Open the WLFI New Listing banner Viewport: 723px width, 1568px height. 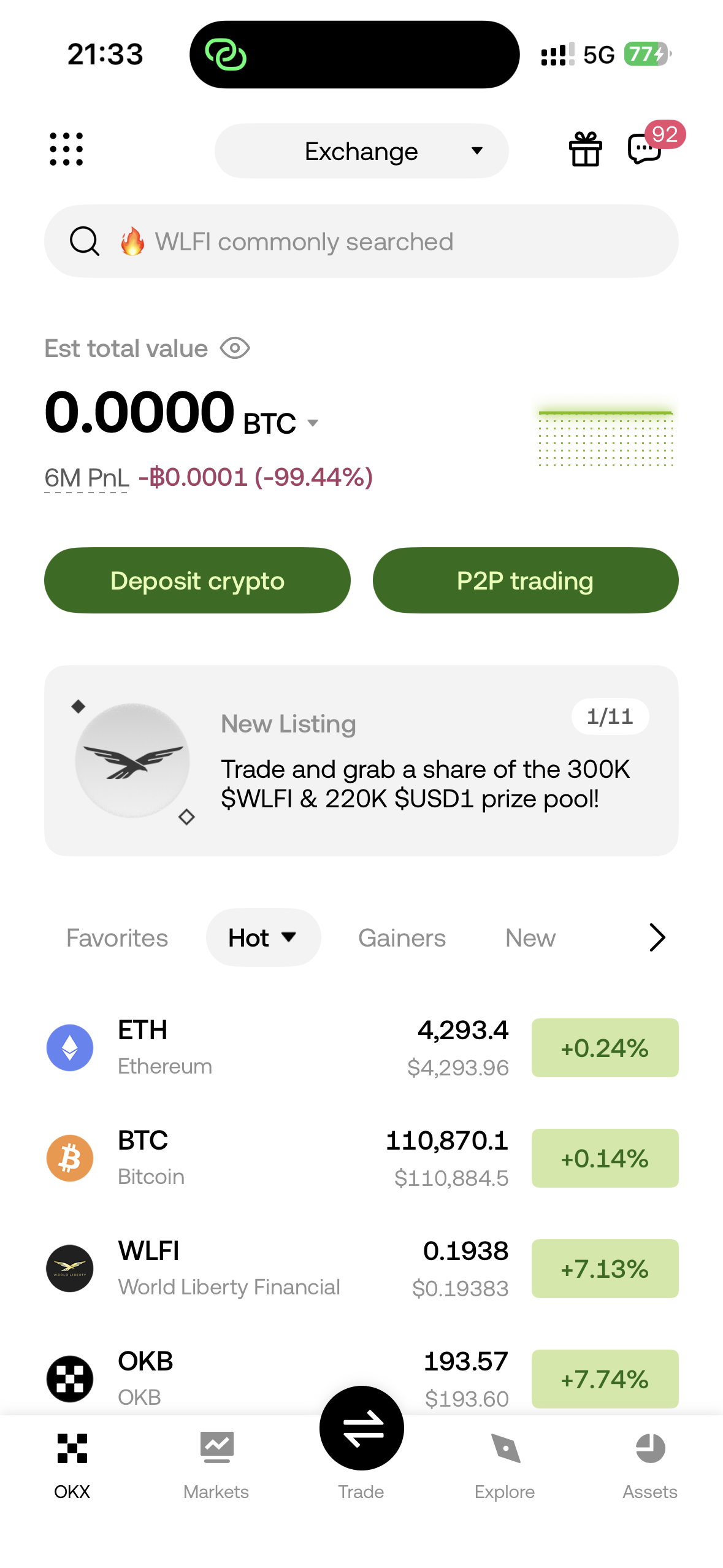click(x=361, y=761)
